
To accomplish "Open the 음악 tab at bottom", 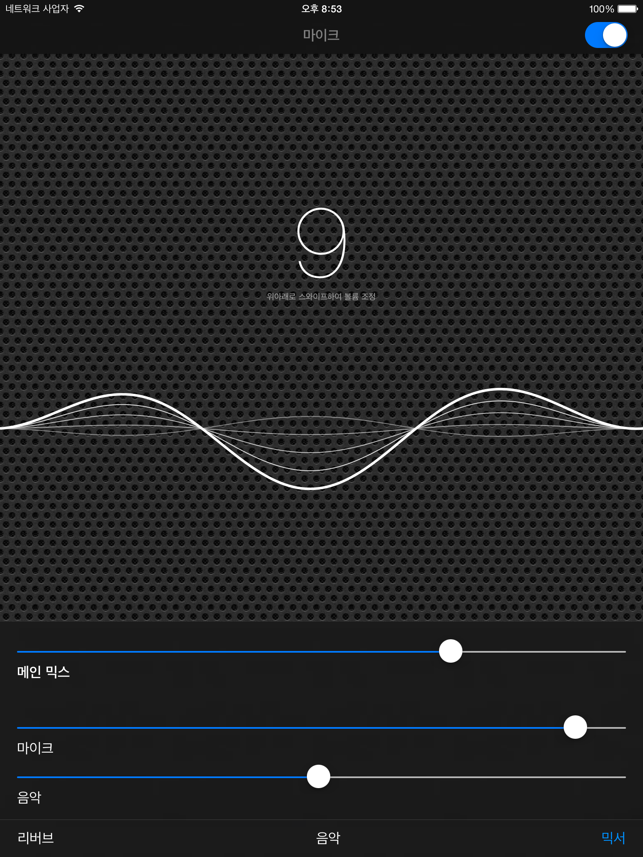I will point(328,838).
